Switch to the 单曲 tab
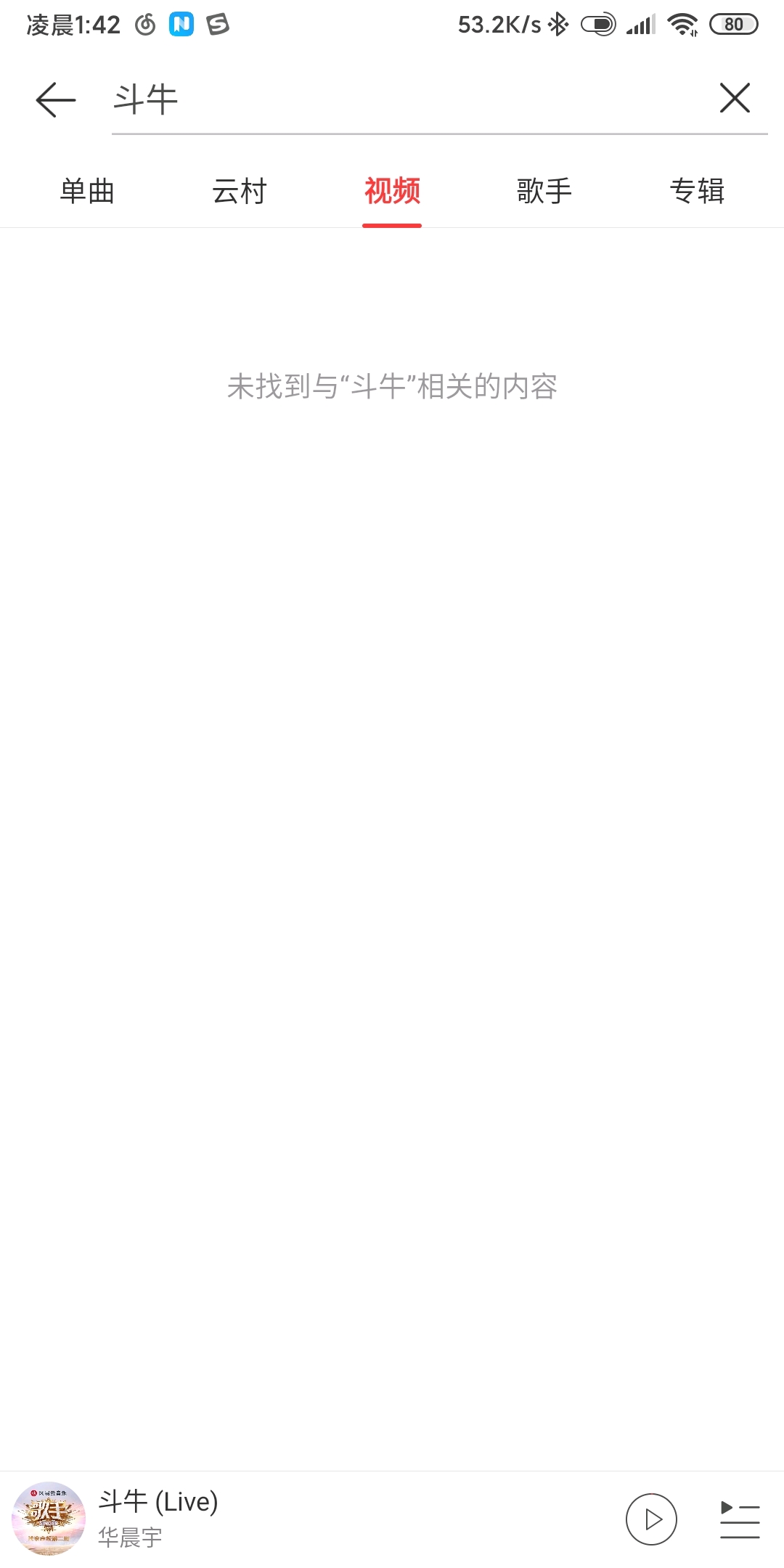Viewport: 784px width, 1568px height. (x=87, y=192)
